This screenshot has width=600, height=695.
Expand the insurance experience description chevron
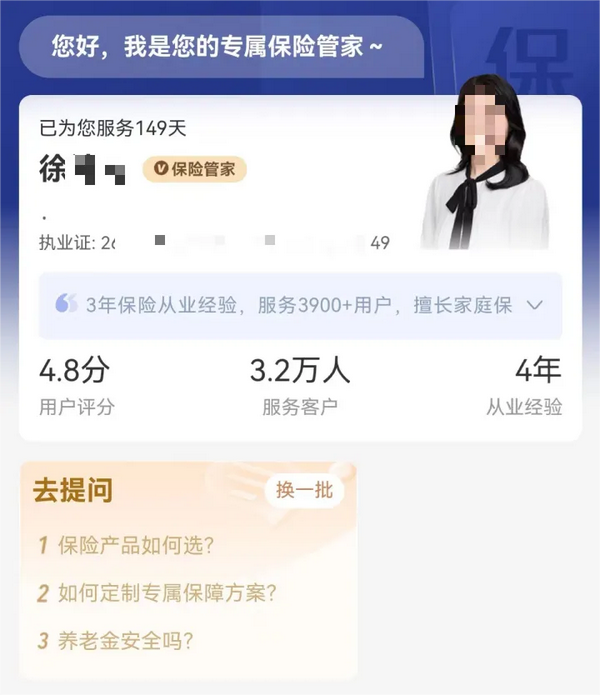tap(534, 305)
